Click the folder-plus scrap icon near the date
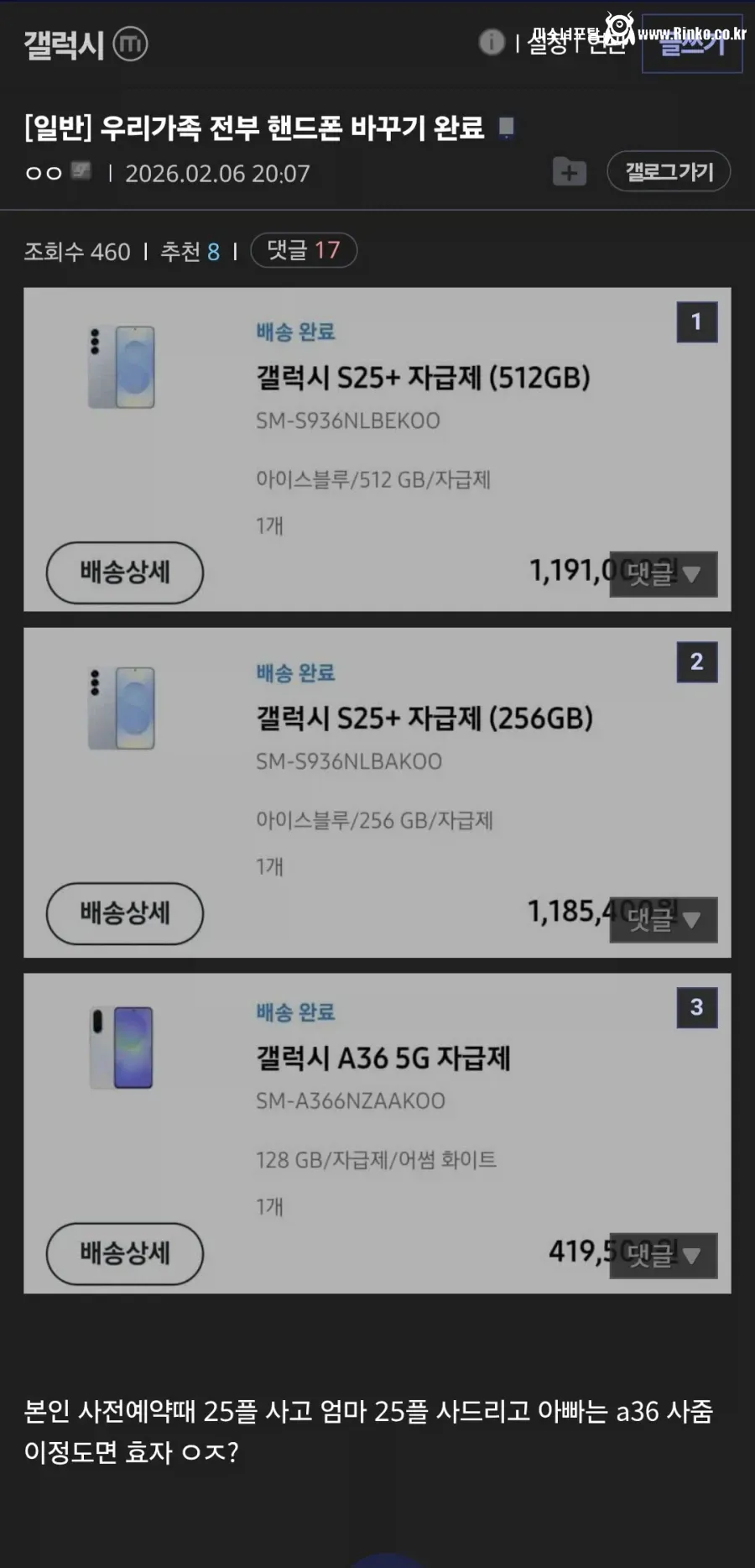The width and height of the screenshot is (755, 1568). click(569, 172)
